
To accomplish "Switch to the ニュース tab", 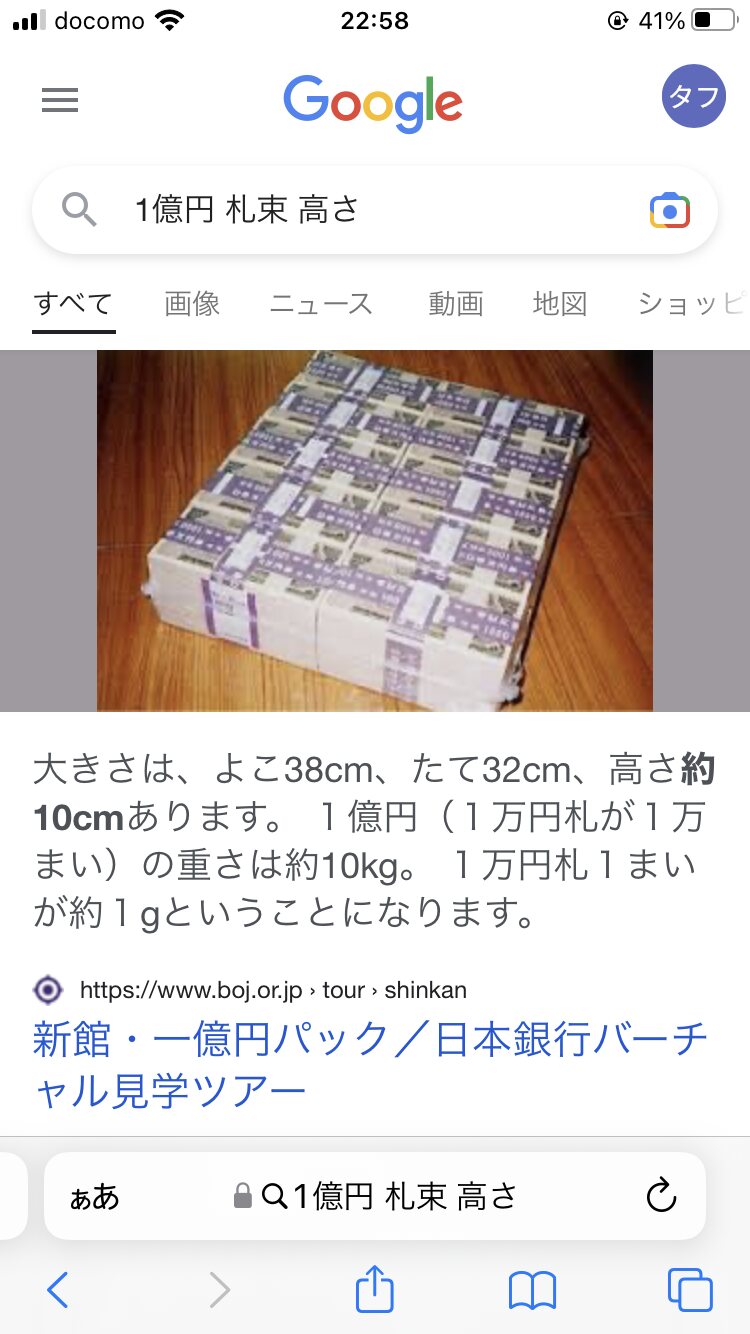I will point(321,304).
